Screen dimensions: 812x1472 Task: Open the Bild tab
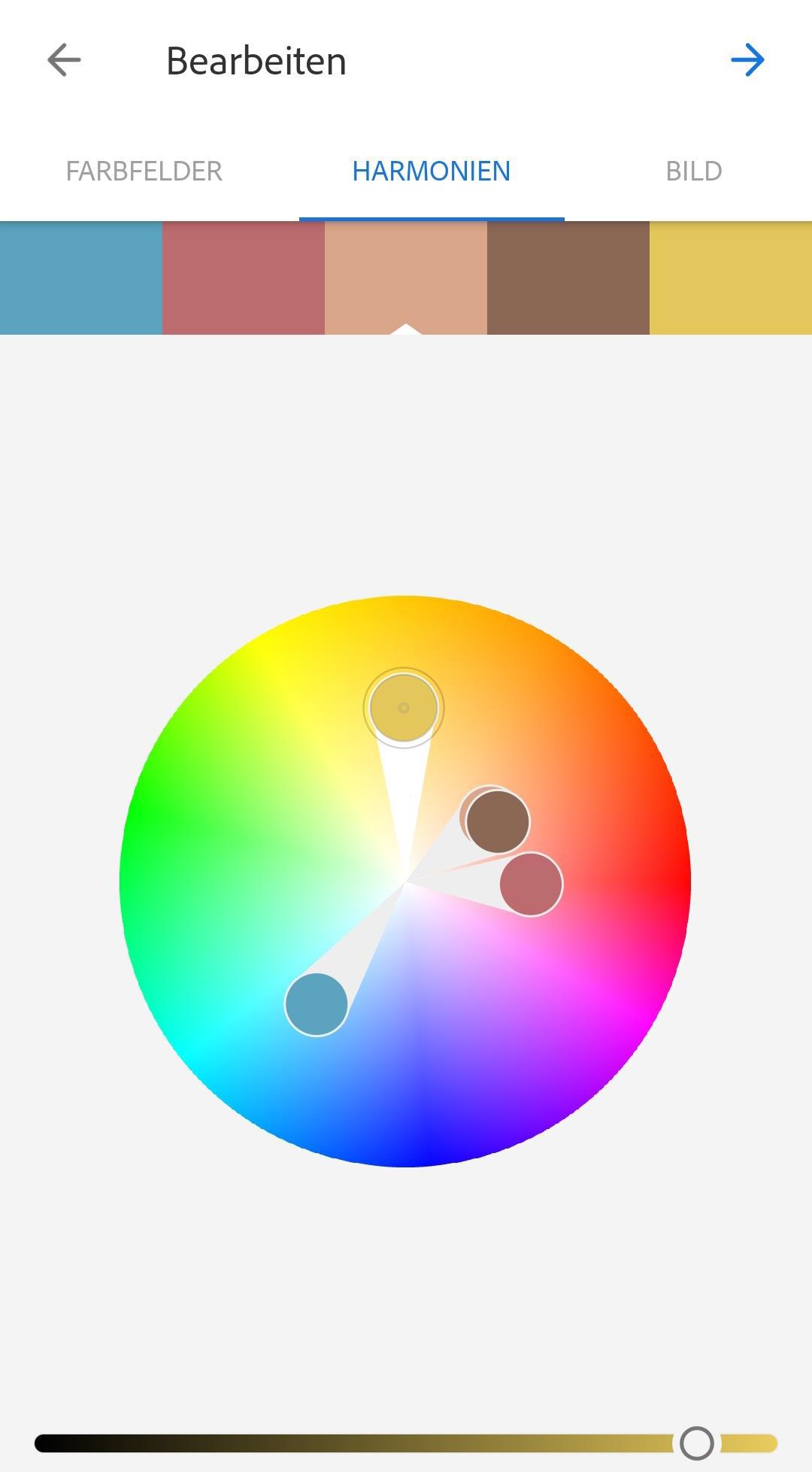click(x=693, y=171)
